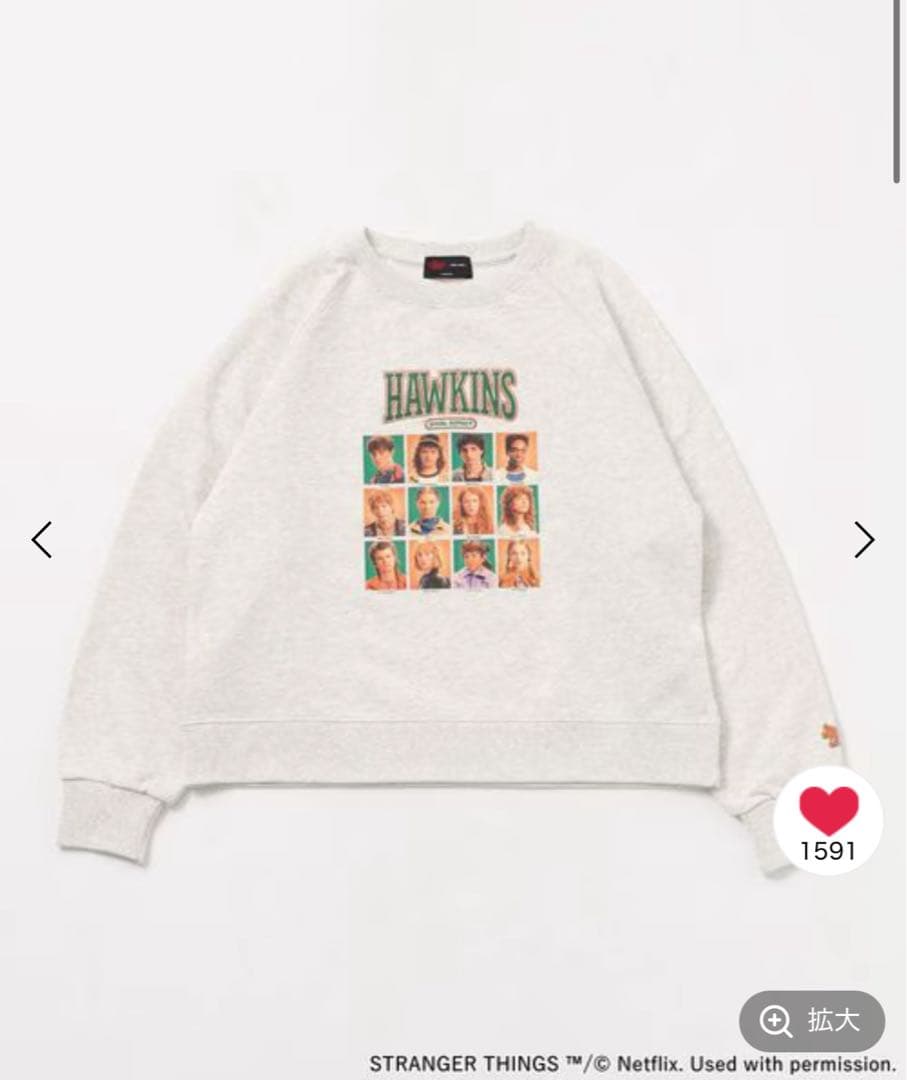The width and height of the screenshot is (907, 1080).
Task: Show the next product image
Action: tap(864, 540)
